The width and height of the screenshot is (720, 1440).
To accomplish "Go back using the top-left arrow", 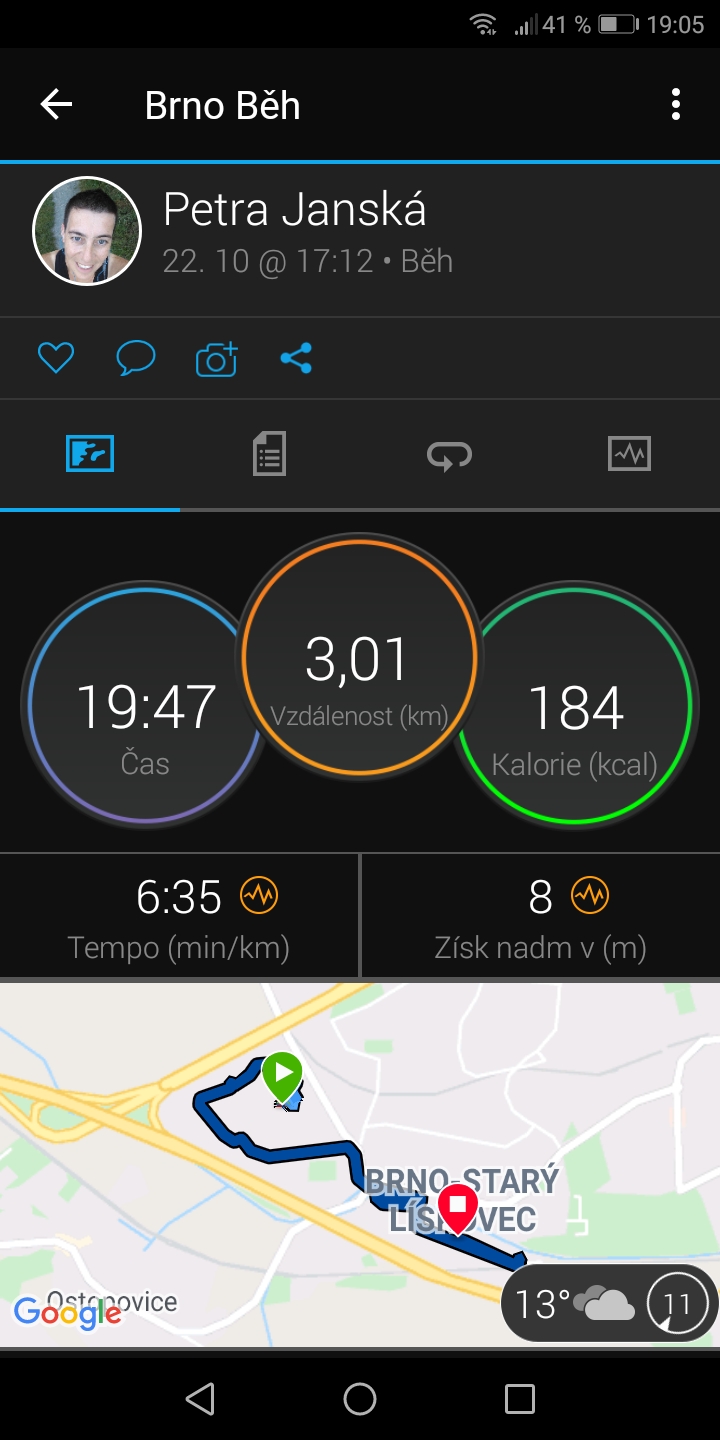I will coord(56,105).
